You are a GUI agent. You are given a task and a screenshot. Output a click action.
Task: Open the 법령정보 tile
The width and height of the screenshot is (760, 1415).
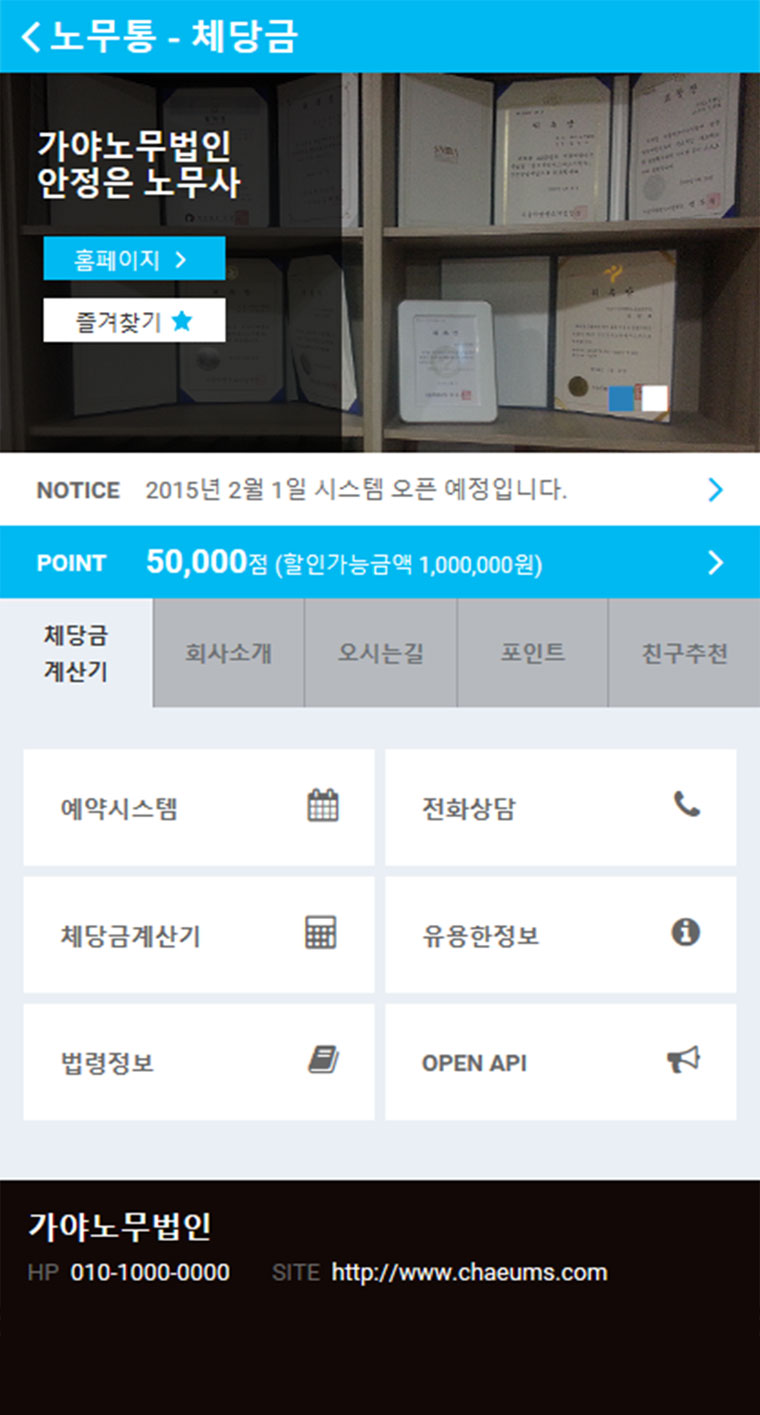(199, 1062)
